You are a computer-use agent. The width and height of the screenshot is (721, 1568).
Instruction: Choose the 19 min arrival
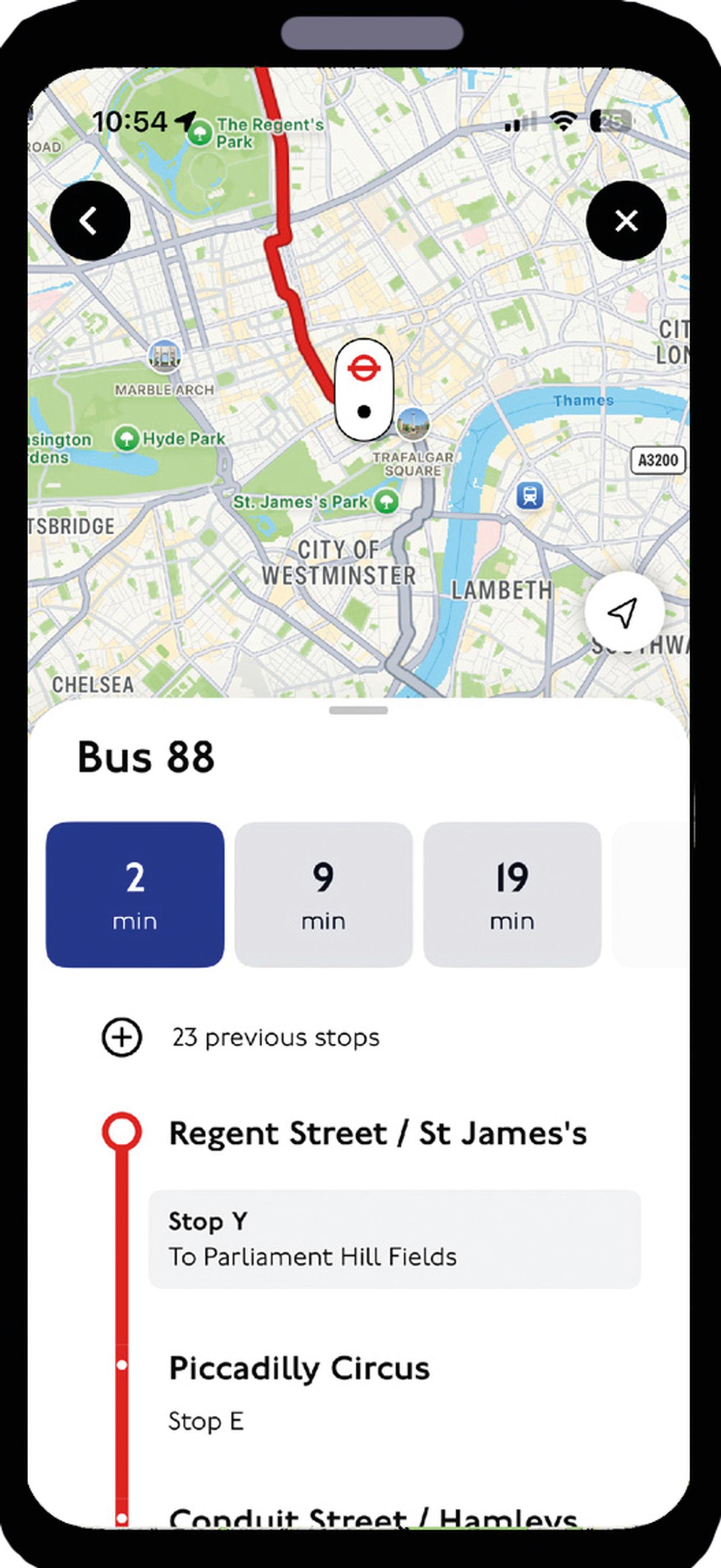[x=512, y=894]
